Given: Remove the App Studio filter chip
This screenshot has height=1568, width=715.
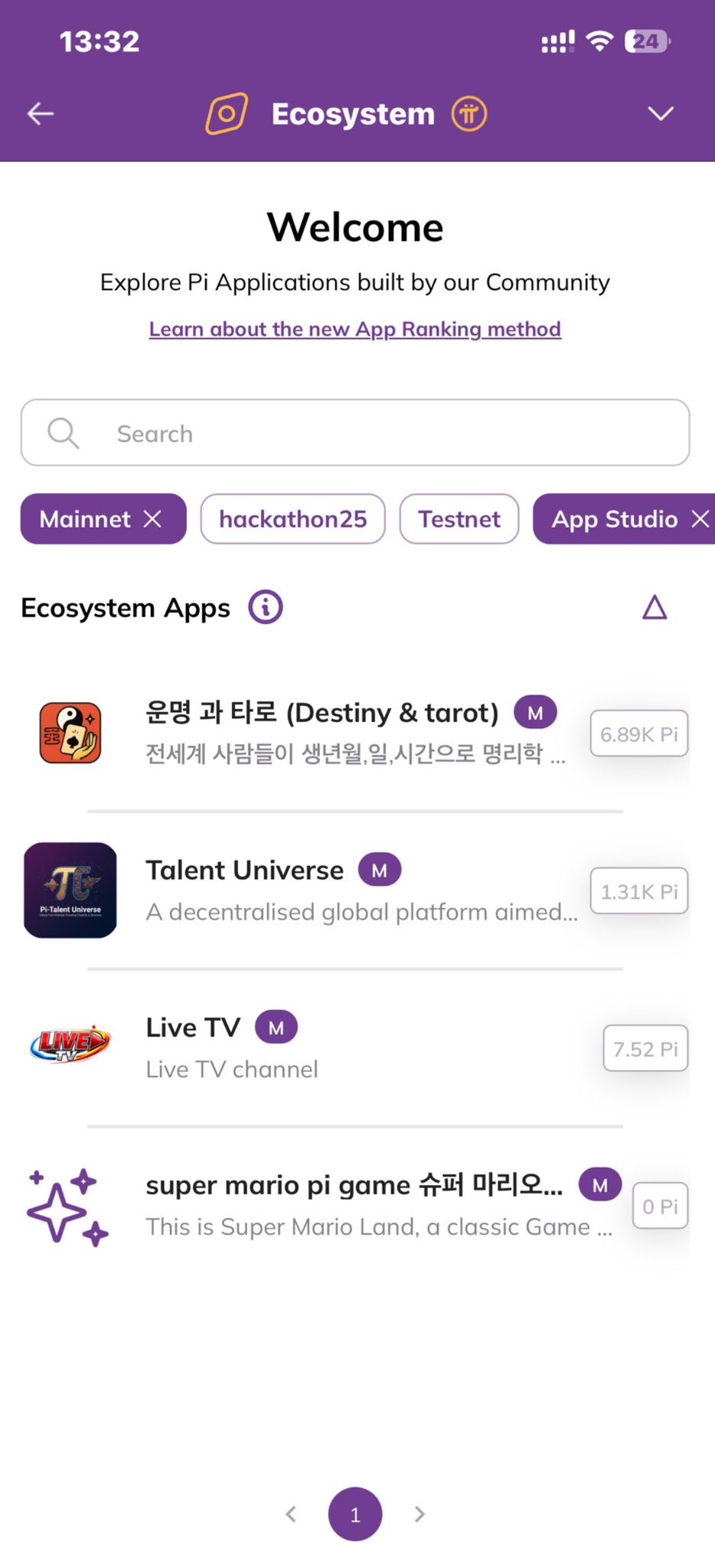Looking at the screenshot, I should coord(700,519).
